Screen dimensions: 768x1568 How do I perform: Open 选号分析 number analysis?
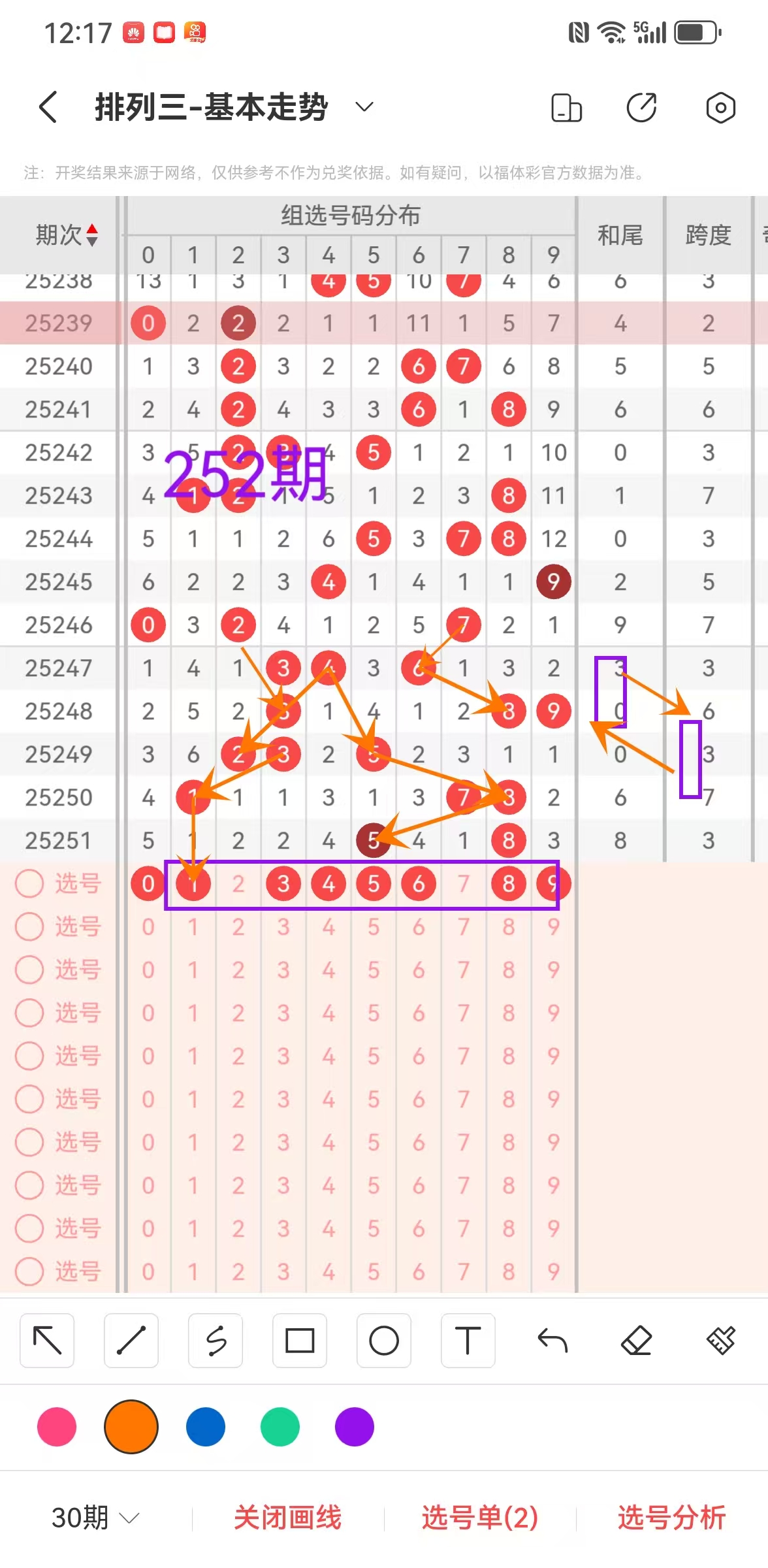pyautogui.click(x=671, y=1518)
